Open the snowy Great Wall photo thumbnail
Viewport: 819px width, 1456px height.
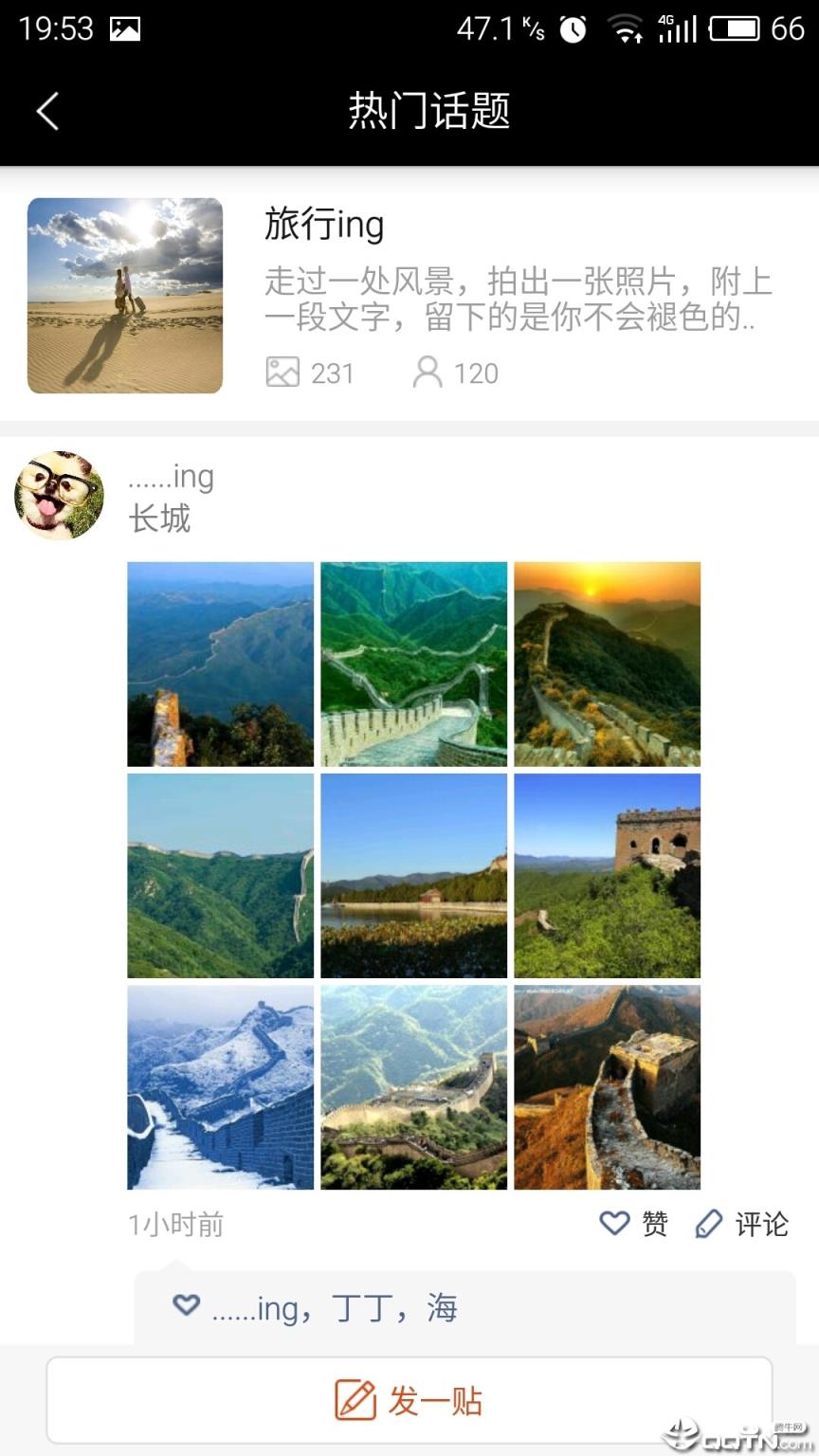pyautogui.click(x=220, y=1088)
